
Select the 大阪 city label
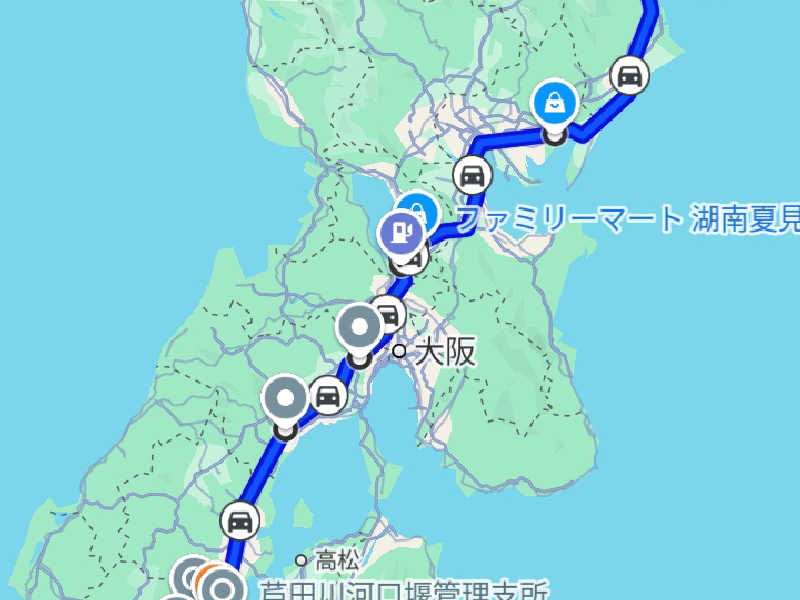pyautogui.click(x=445, y=351)
